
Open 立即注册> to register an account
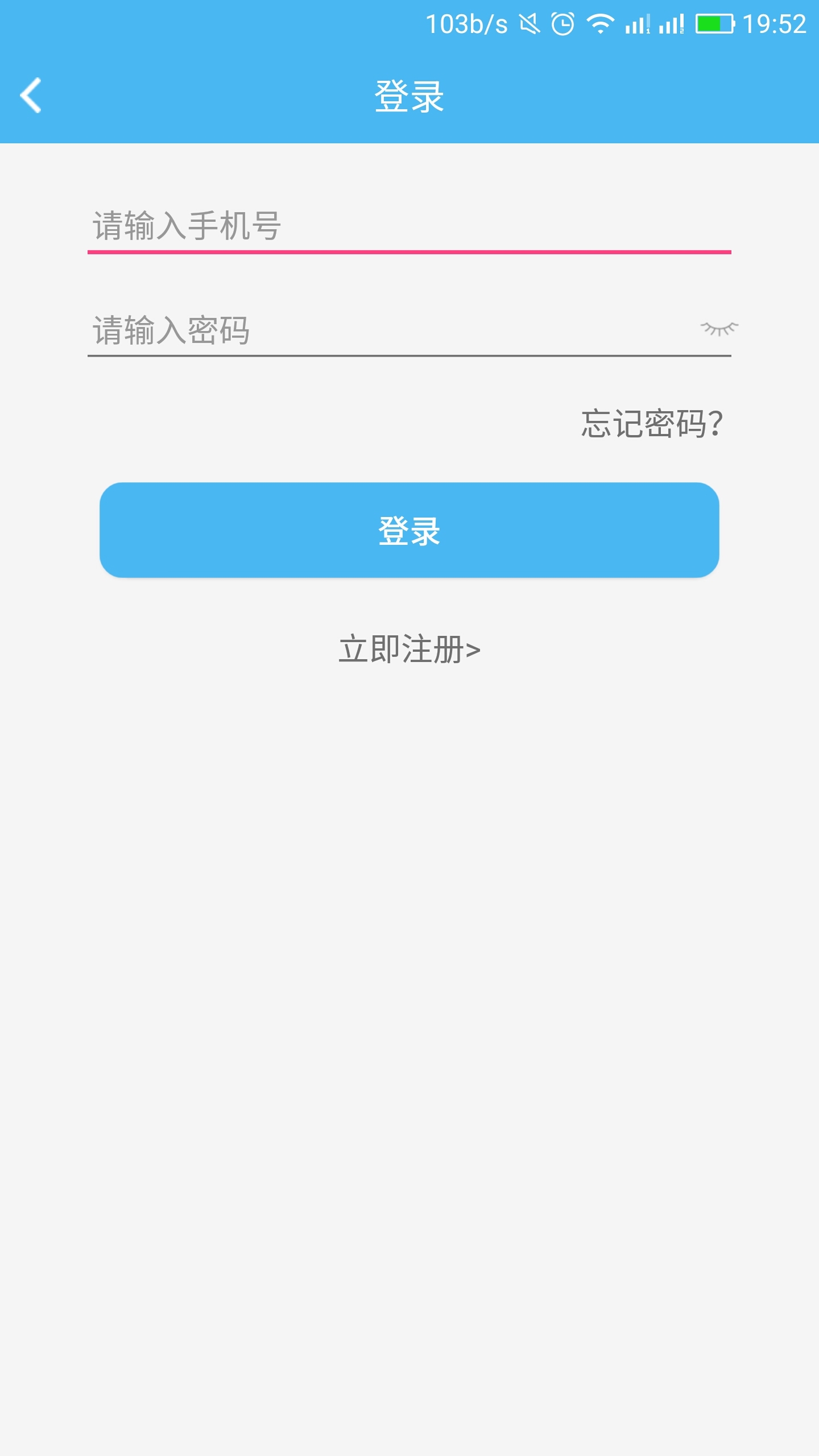[409, 649]
